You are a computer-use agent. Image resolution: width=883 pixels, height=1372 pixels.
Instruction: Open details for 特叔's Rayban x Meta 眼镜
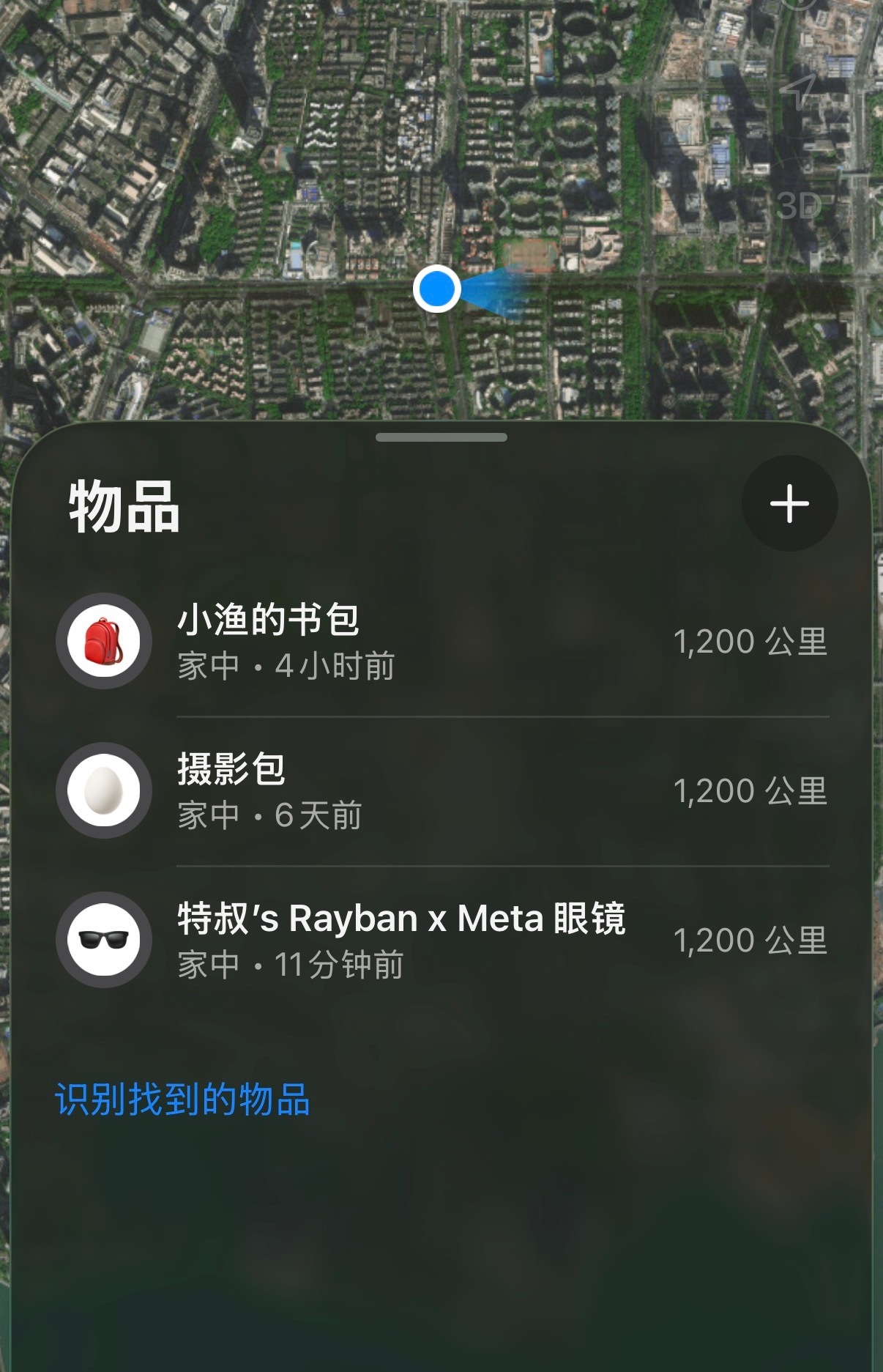coord(401,917)
